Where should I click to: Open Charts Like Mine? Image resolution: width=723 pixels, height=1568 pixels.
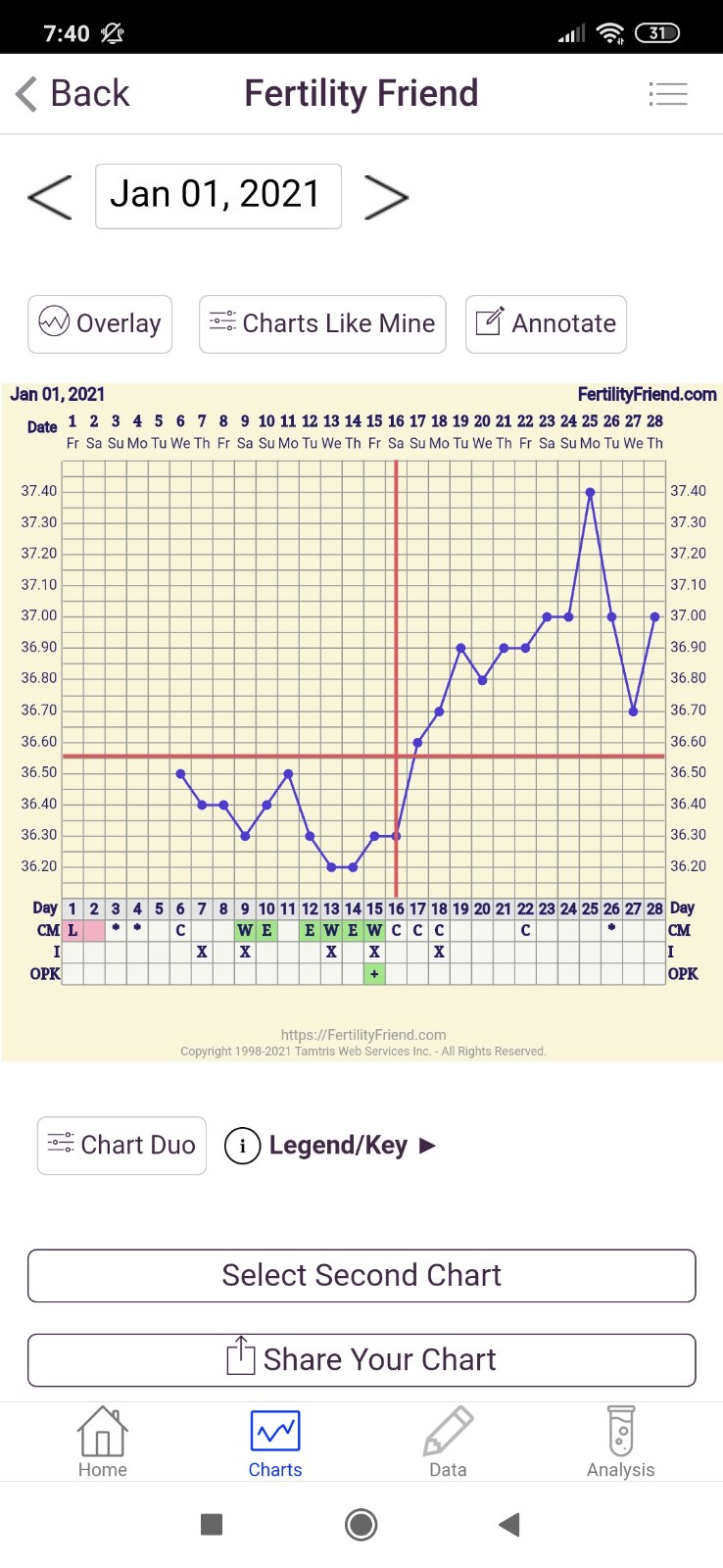tap(322, 323)
